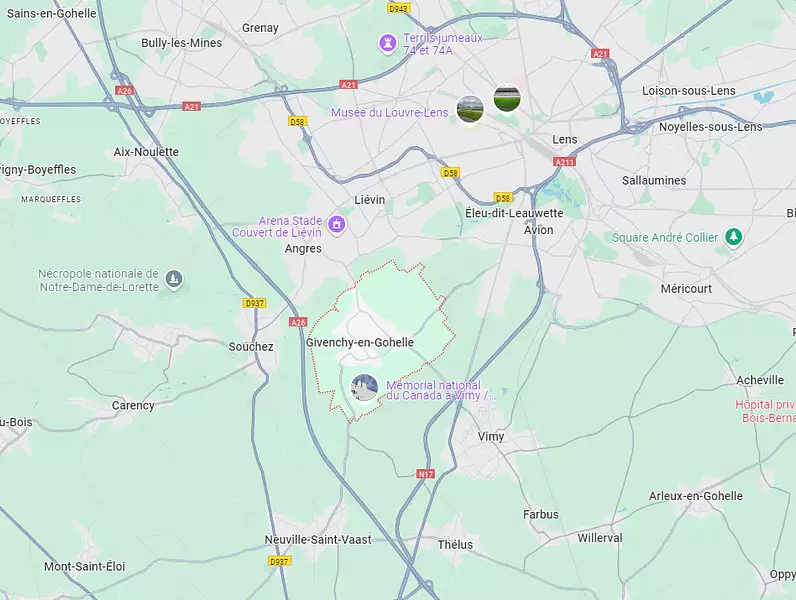796x600 pixels.
Task: Tap the Arena Stade Couvert de Liévin marker
Action: click(x=337, y=225)
